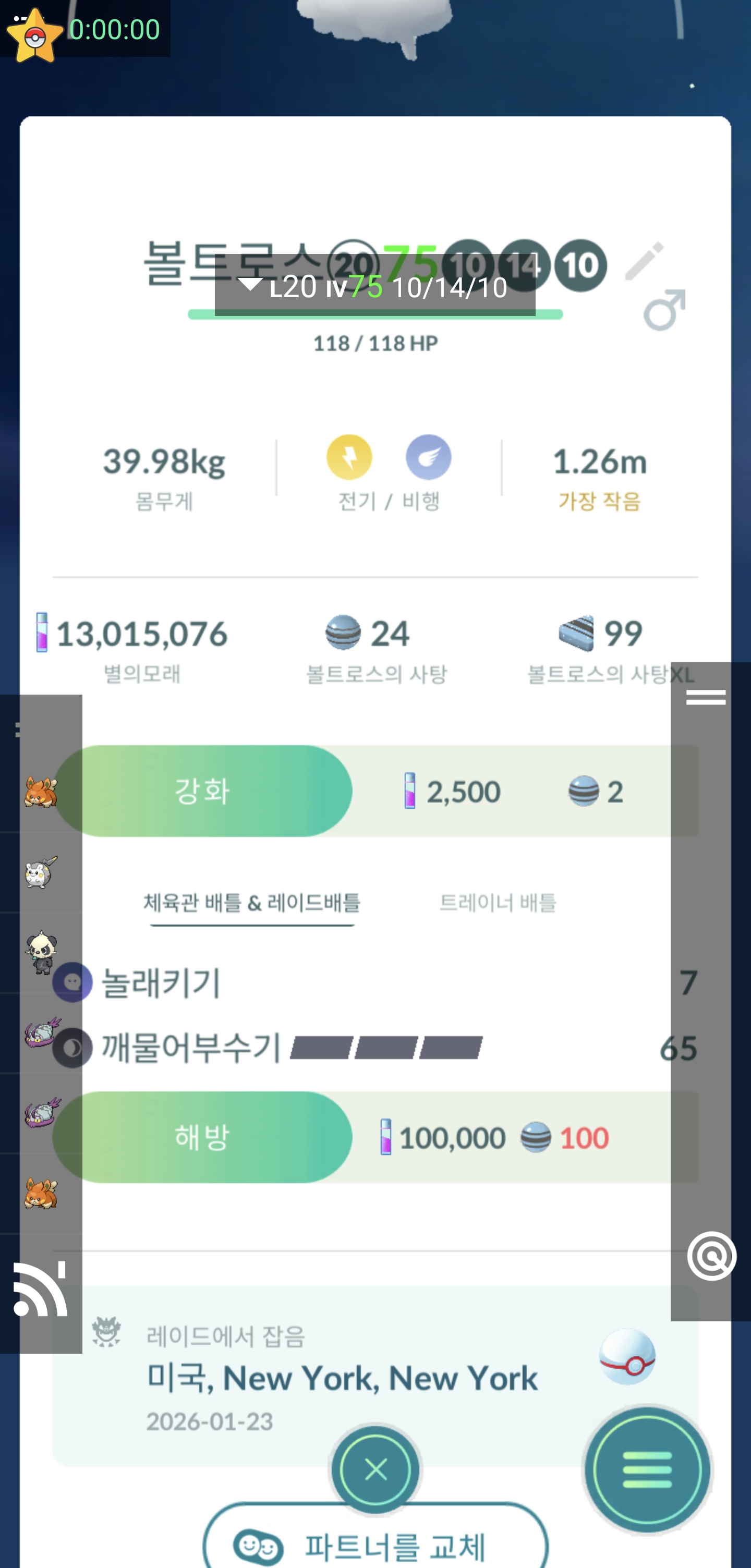The height and width of the screenshot is (1568, 751).
Task: Tap the 파트너를 교체 button
Action: [375, 1543]
